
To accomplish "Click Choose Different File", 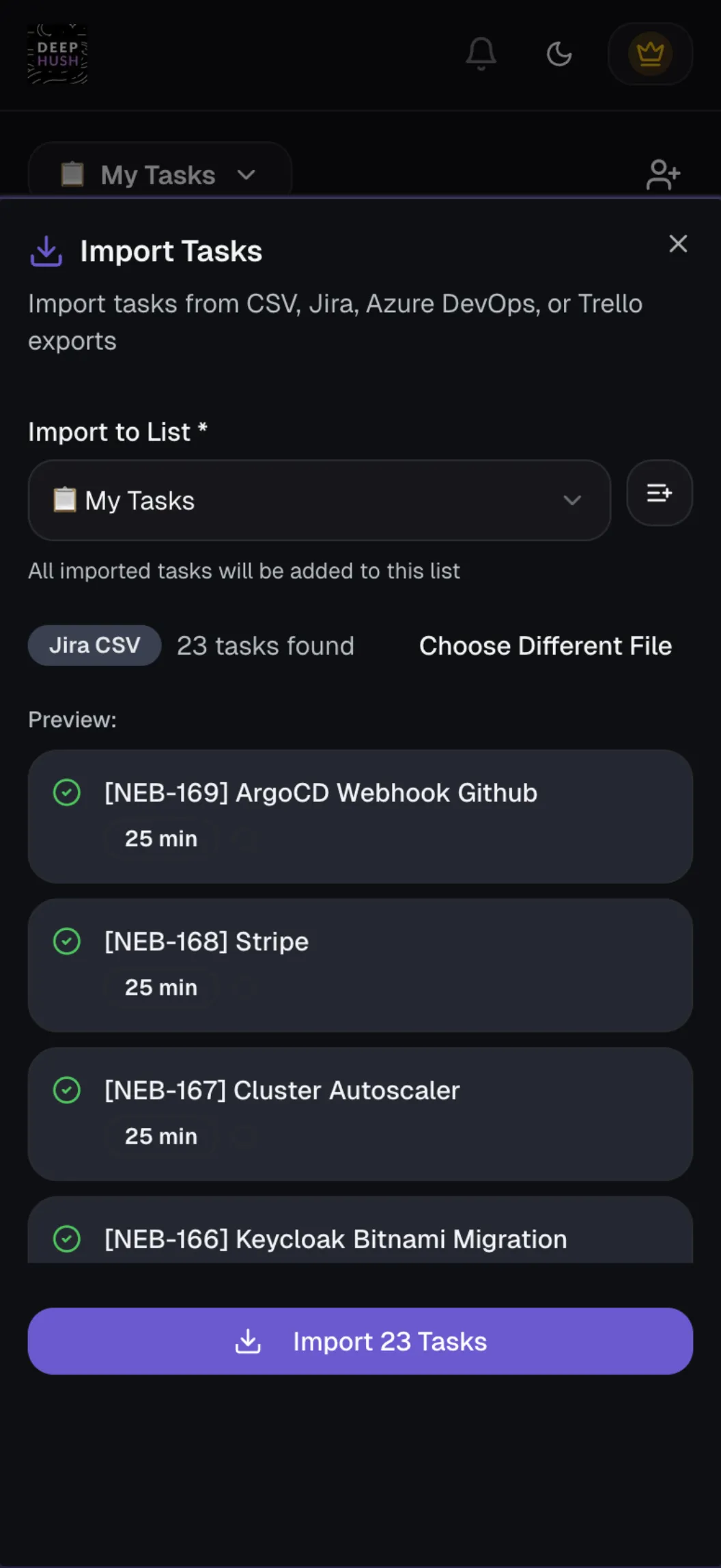I will coord(545,645).
